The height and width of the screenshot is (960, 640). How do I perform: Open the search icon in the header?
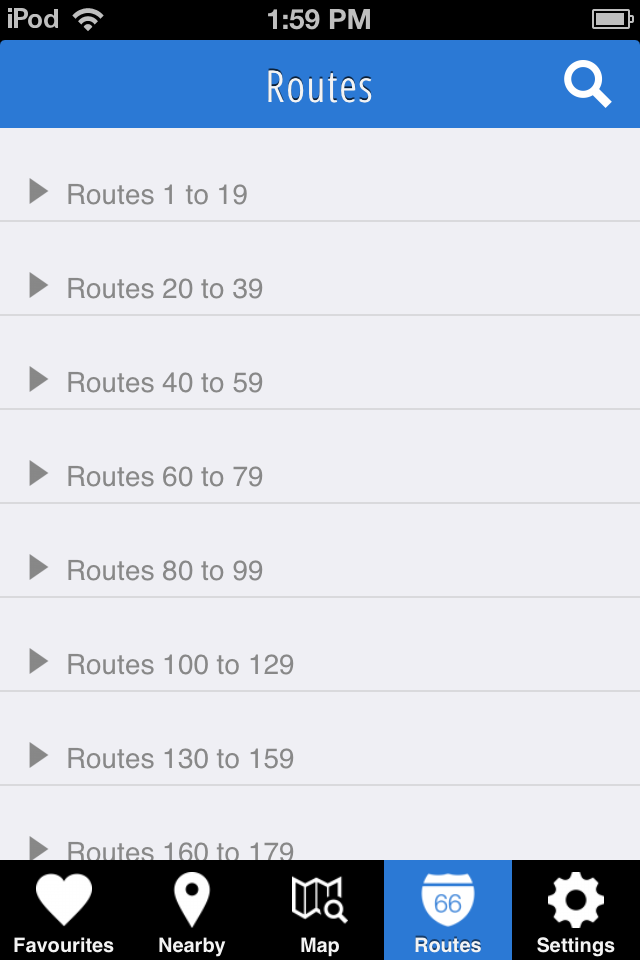tap(587, 85)
